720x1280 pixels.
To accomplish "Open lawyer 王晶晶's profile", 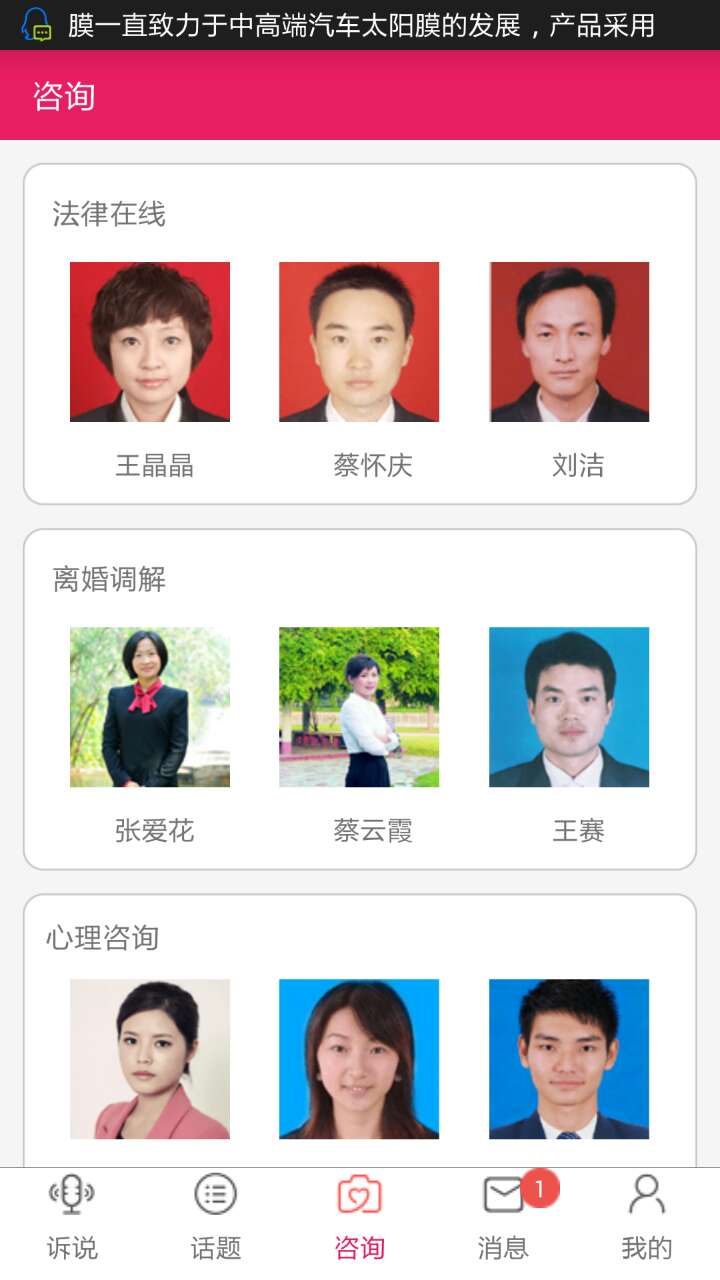I will [x=150, y=342].
